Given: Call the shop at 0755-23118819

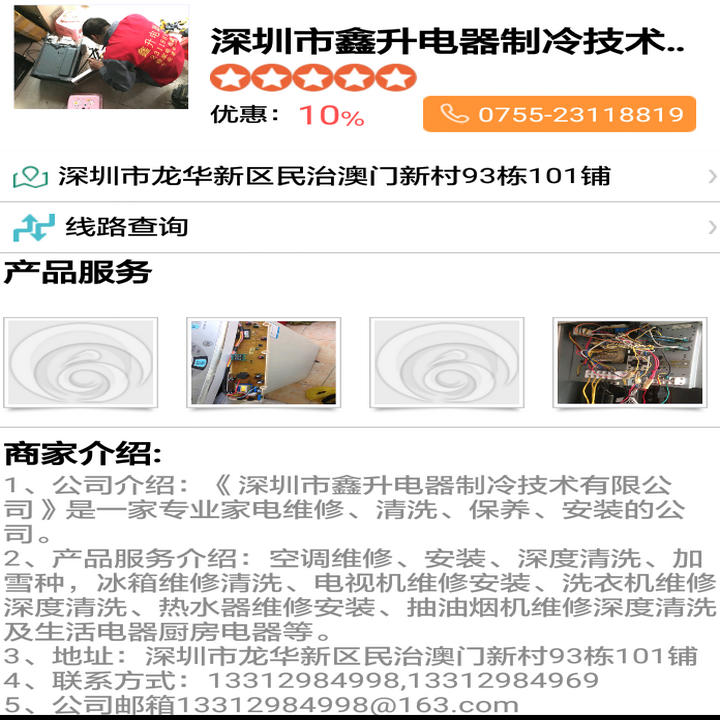Looking at the screenshot, I should [x=559, y=114].
